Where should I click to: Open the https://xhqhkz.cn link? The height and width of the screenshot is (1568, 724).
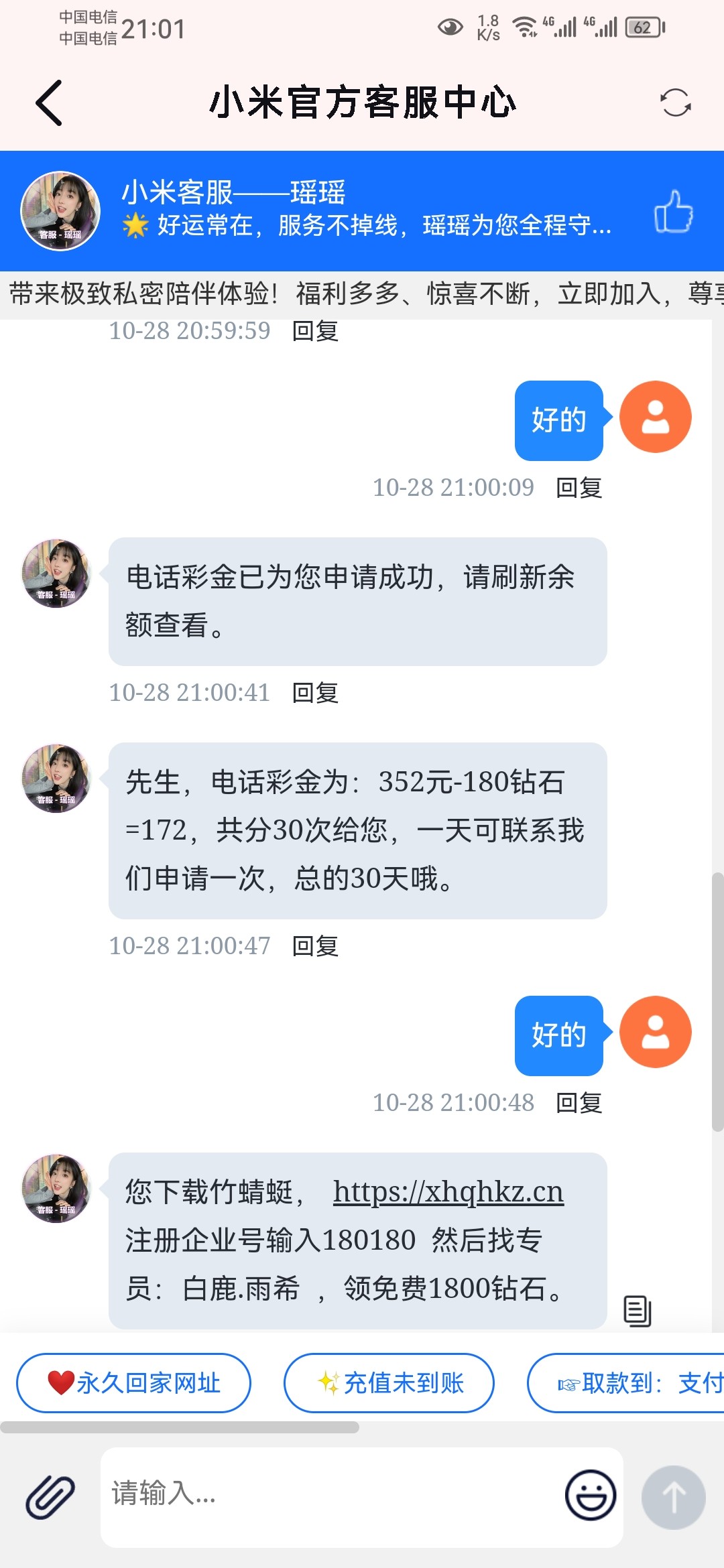tap(448, 1192)
